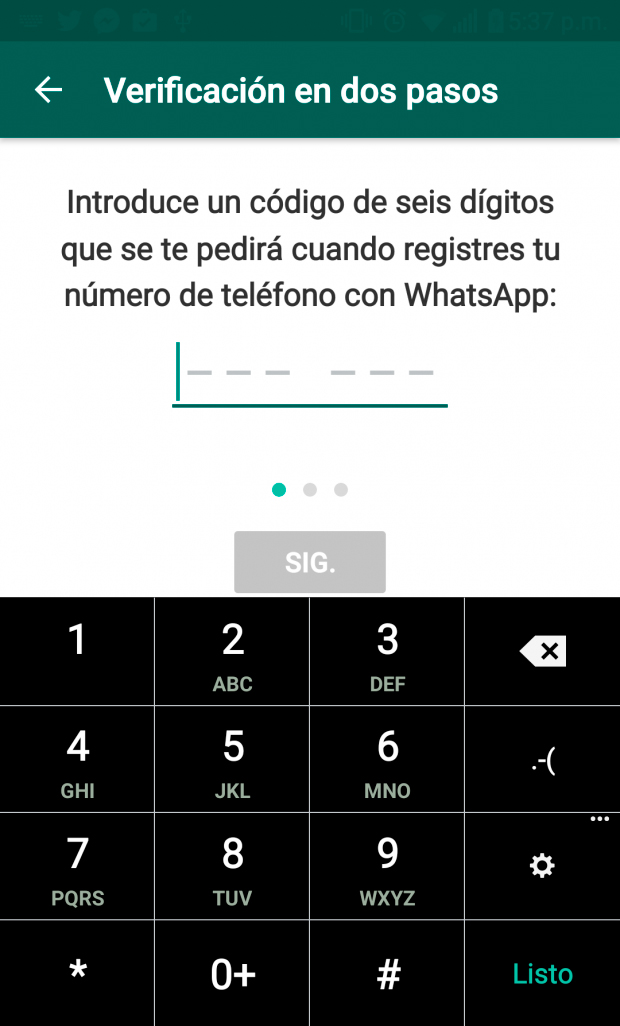Delete a digit with the backspace key

542,651
